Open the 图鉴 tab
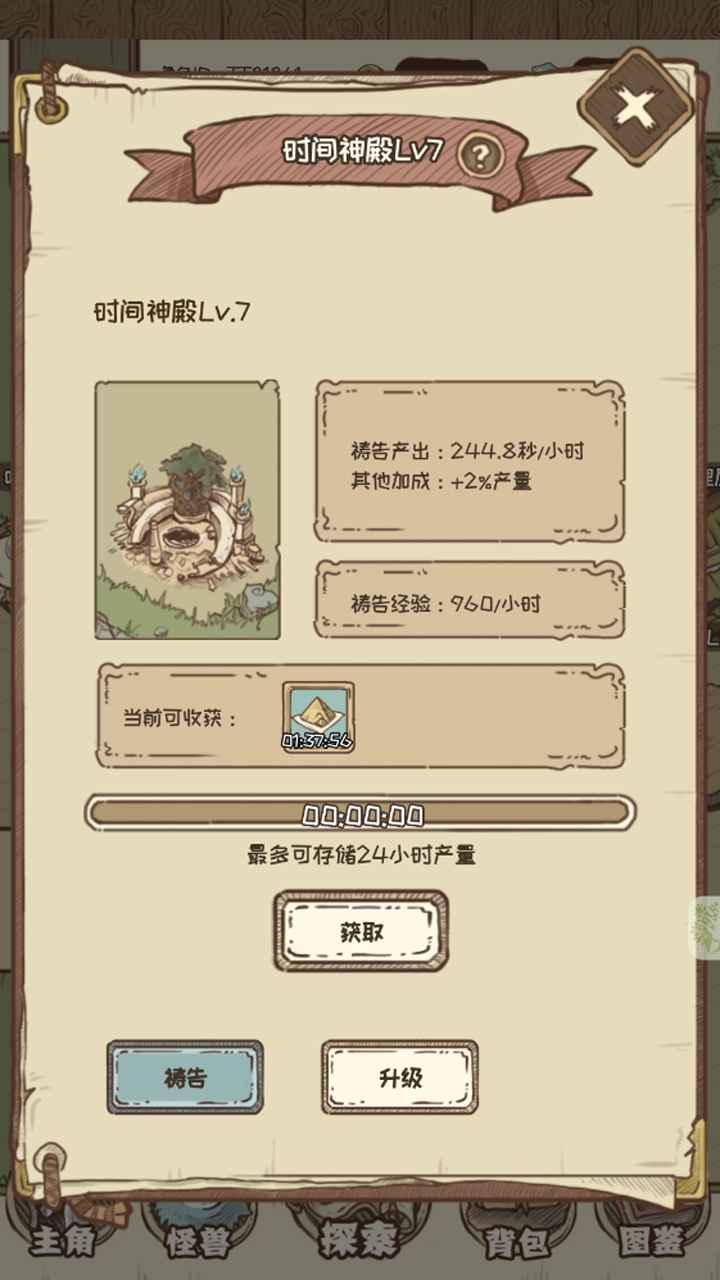Screen dimensions: 720x1280 652,1240
